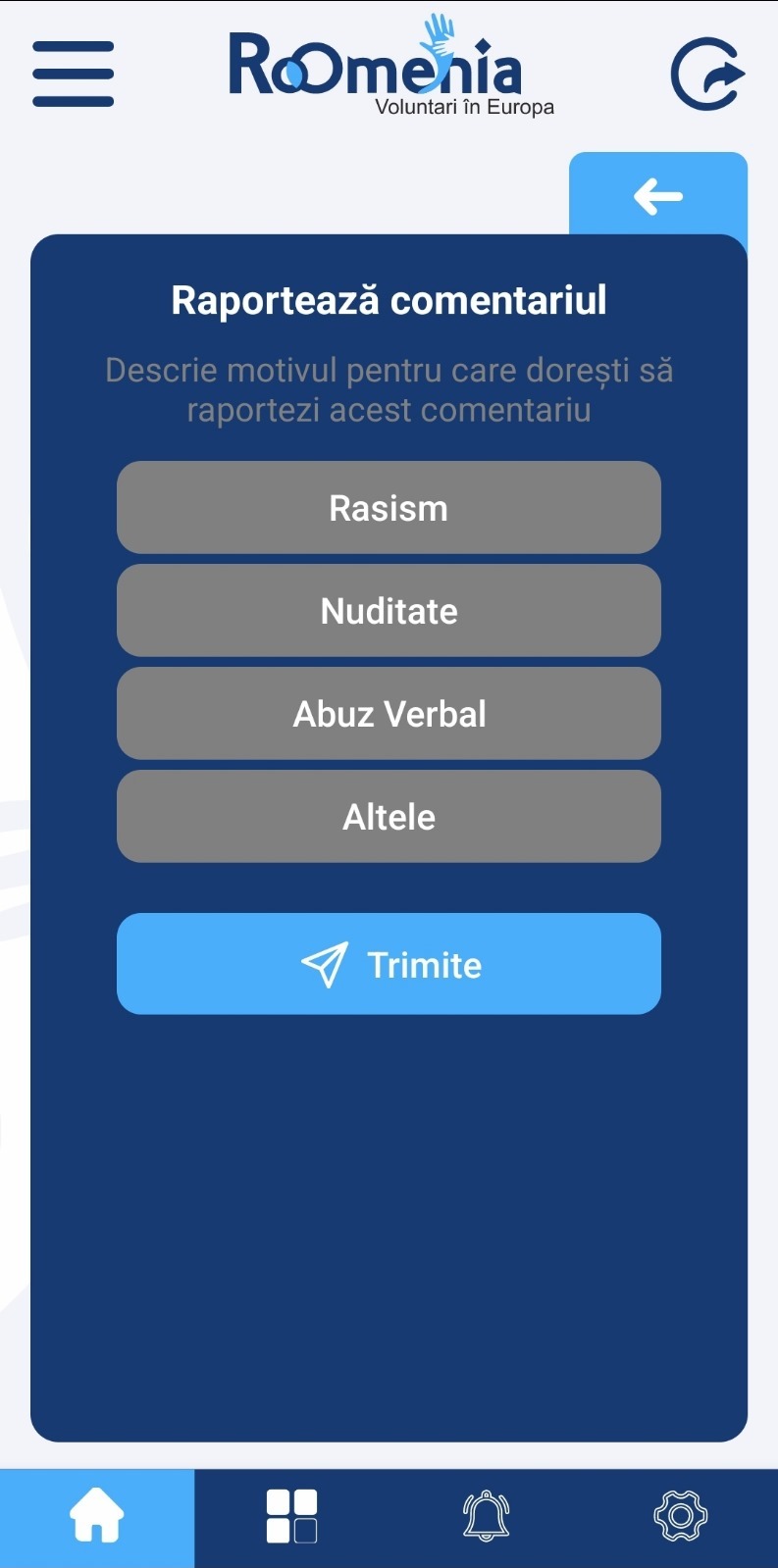Viewport: 778px width, 1568px height.
Task: Open the grid categories tab
Action: 291,1517
